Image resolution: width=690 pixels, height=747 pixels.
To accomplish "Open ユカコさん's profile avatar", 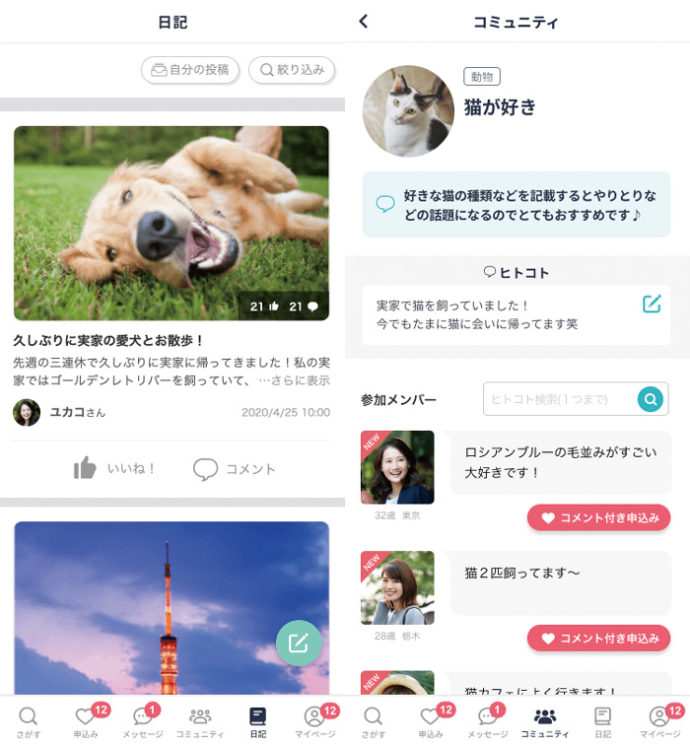I will tap(27, 412).
